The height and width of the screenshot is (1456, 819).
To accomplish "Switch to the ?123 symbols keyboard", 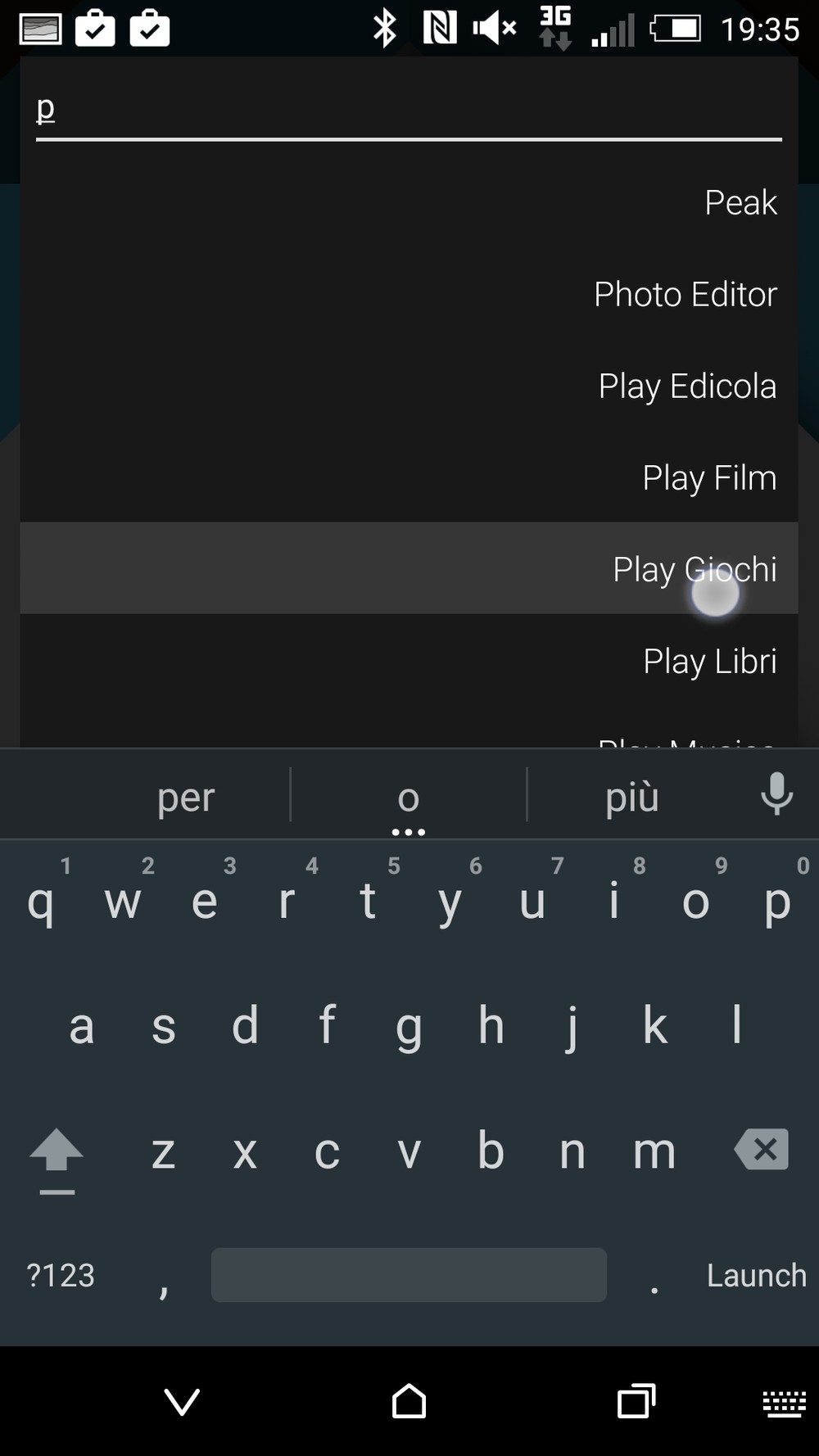I will click(61, 1275).
